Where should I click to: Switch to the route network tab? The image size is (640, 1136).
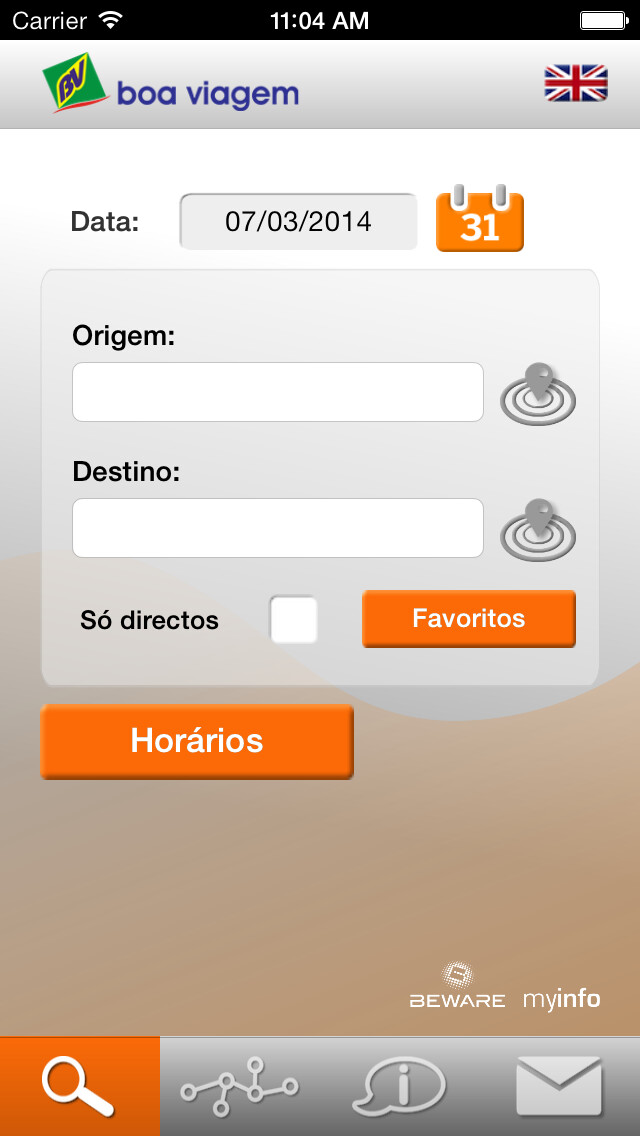(240, 1087)
